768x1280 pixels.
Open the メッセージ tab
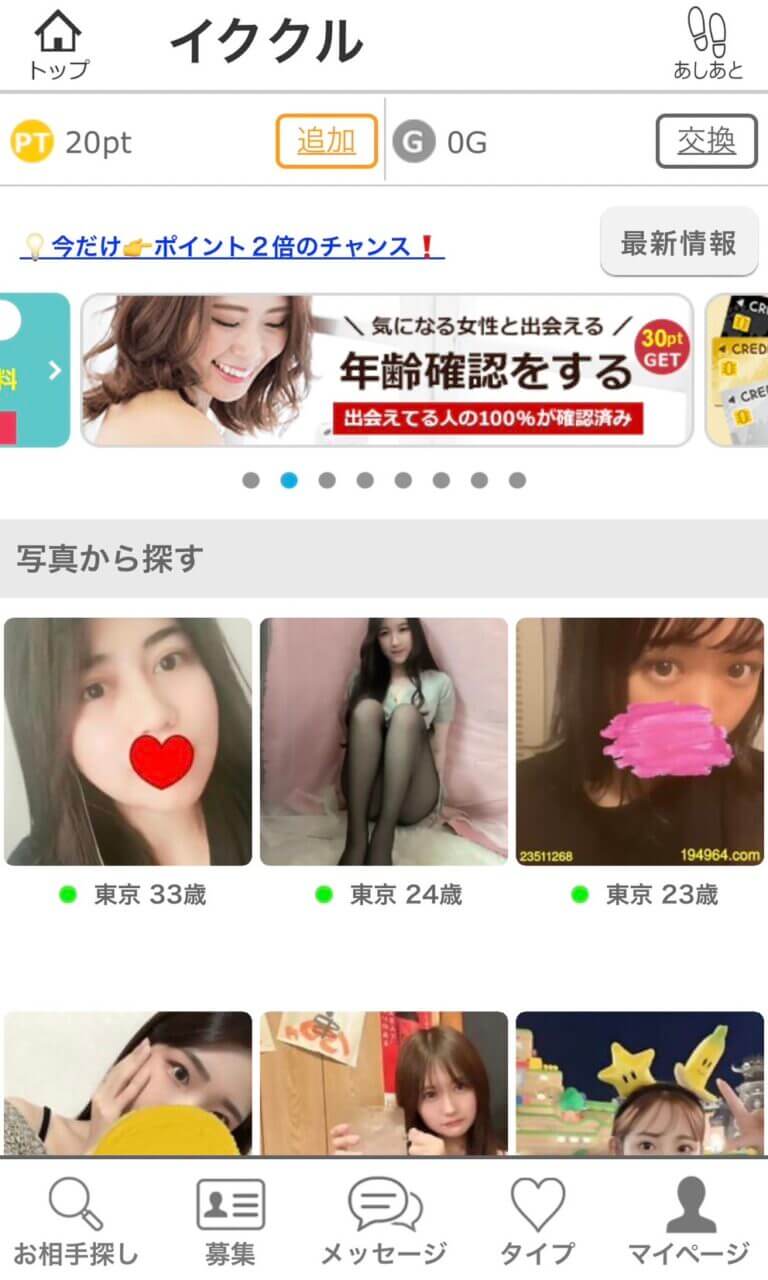coord(384,1220)
